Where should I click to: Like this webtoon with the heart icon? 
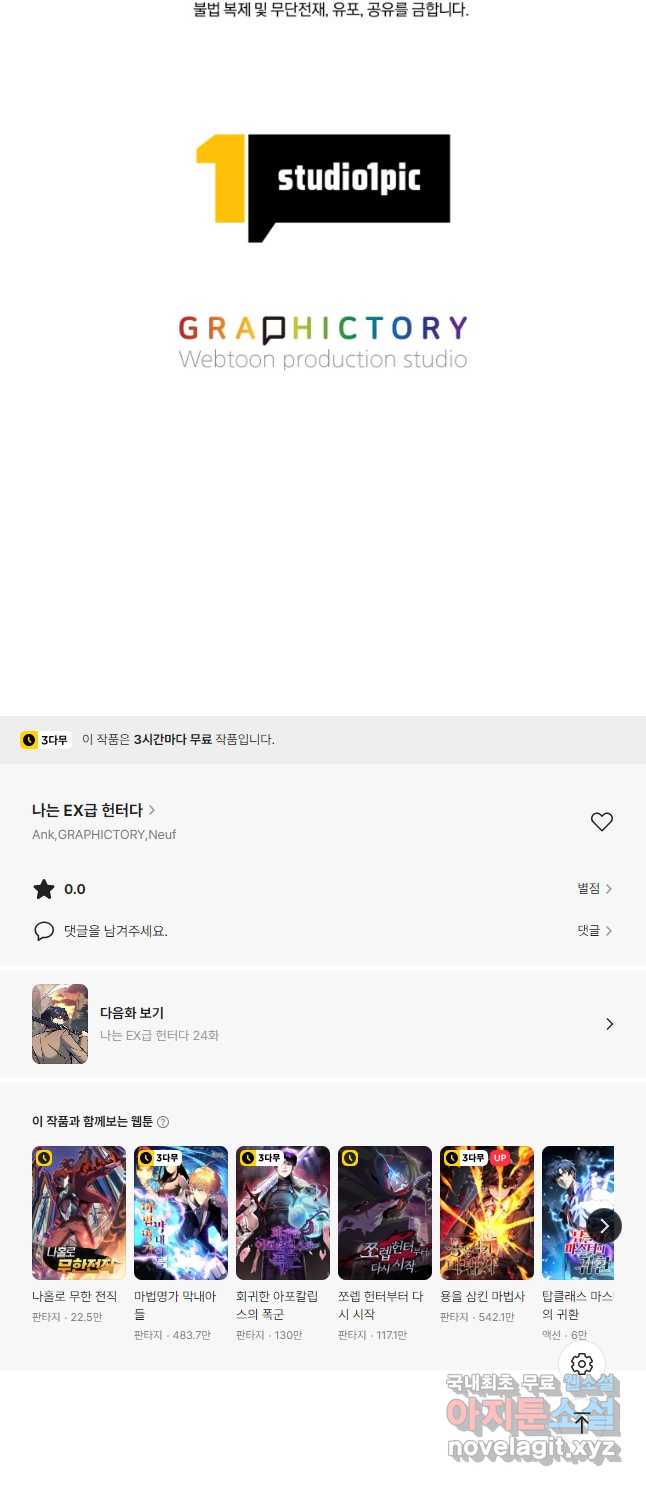(601, 822)
